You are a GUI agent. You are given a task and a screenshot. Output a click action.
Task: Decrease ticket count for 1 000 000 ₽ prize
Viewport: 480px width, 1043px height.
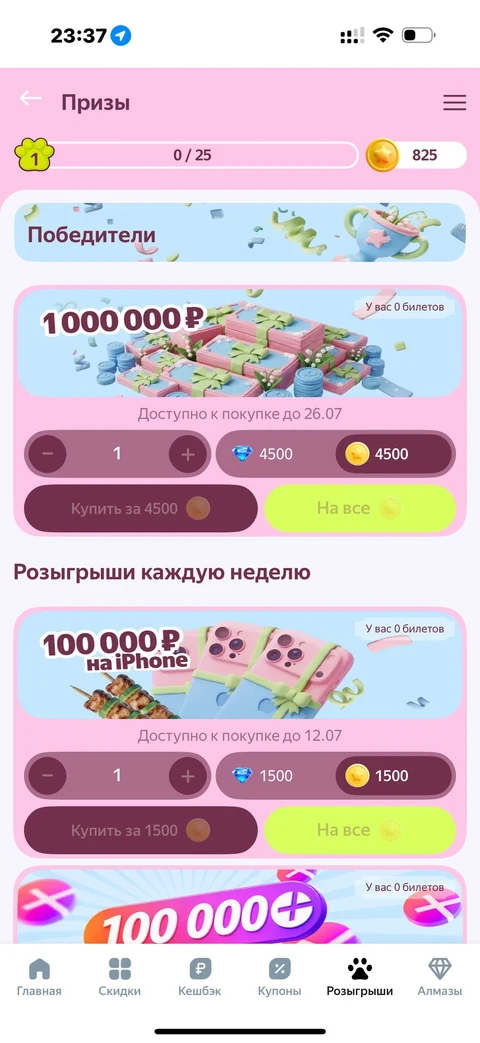[47, 454]
